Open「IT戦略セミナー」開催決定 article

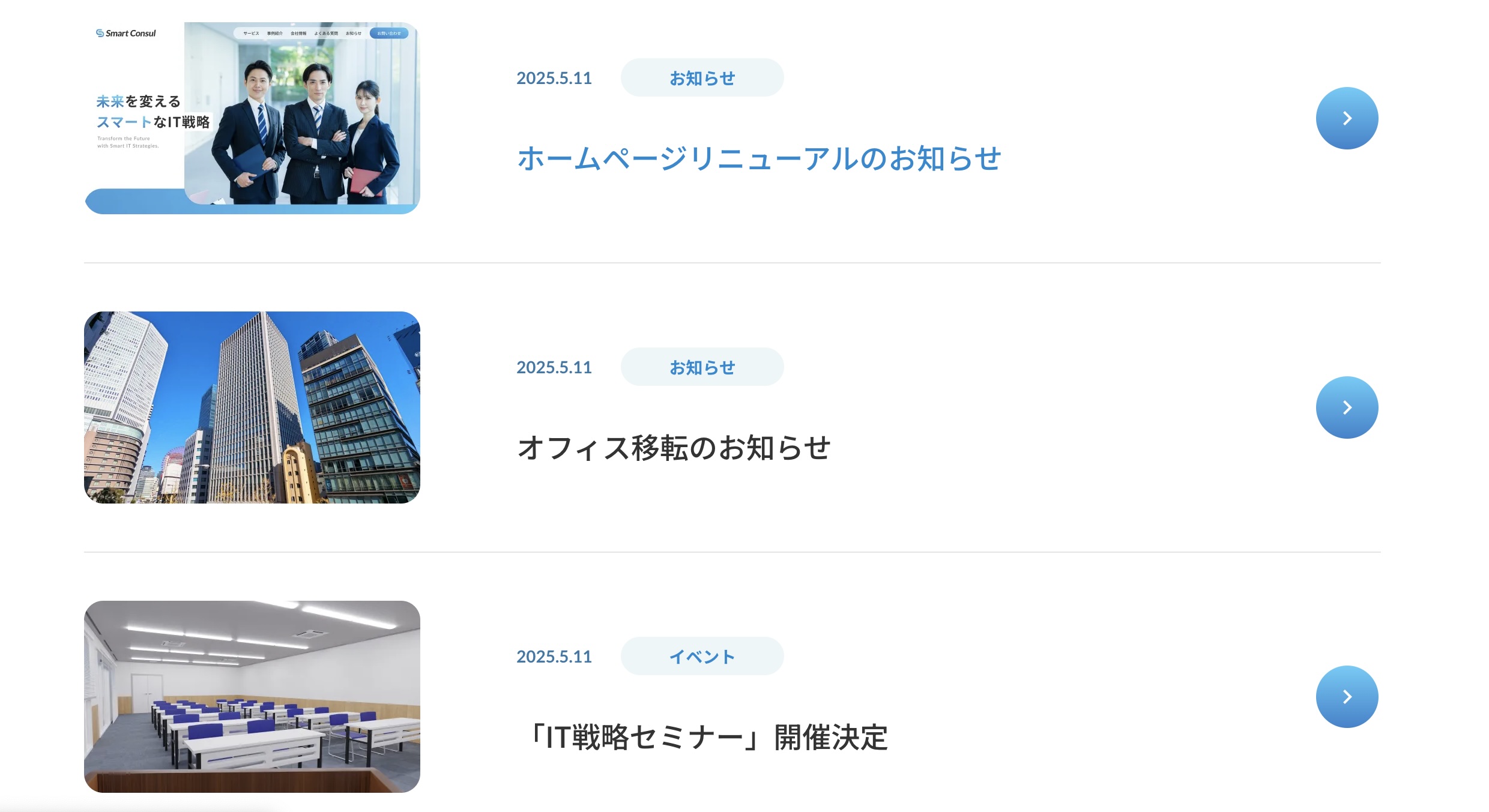coord(702,738)
